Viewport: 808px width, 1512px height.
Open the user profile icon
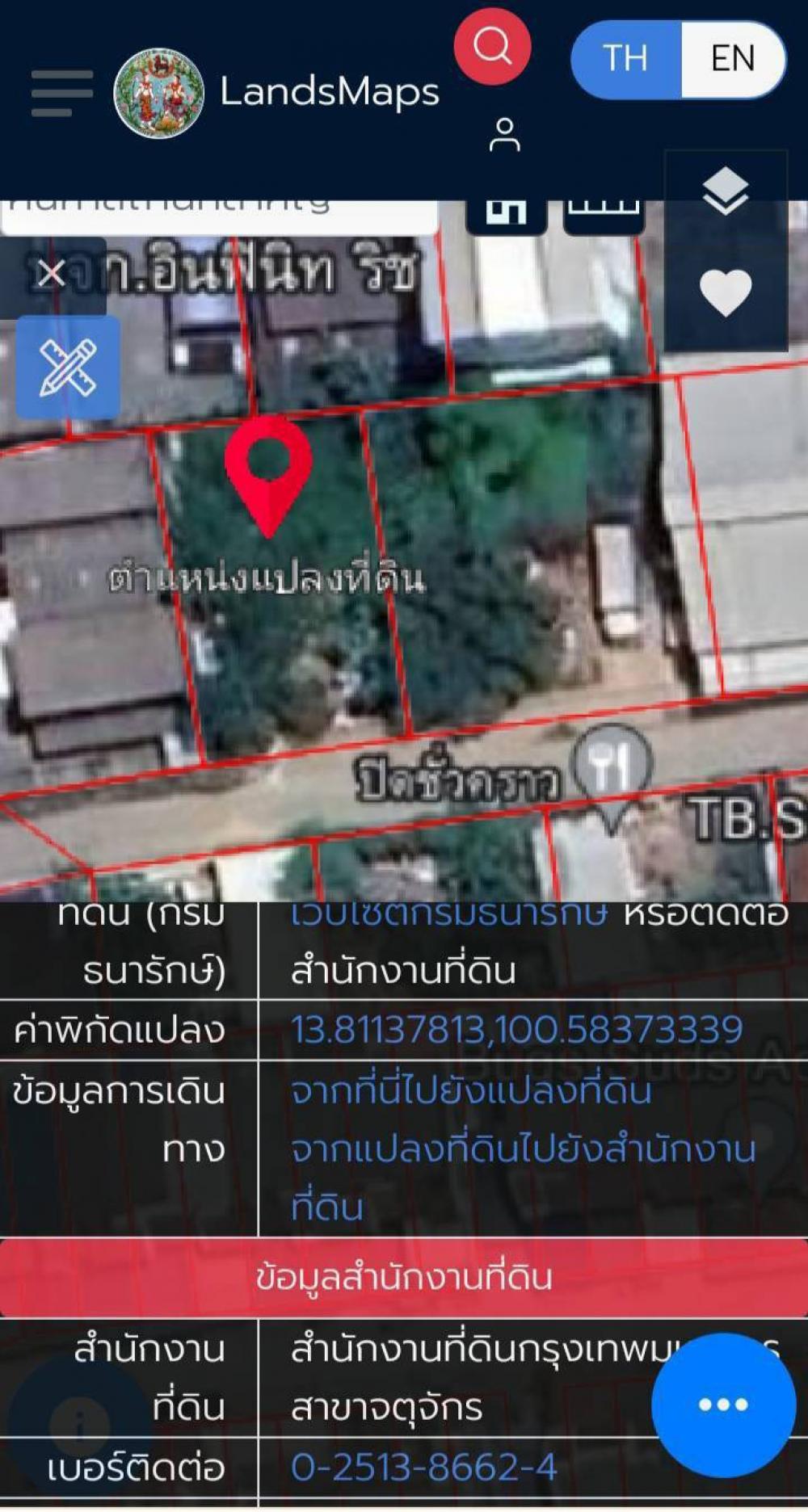[505, 135]
